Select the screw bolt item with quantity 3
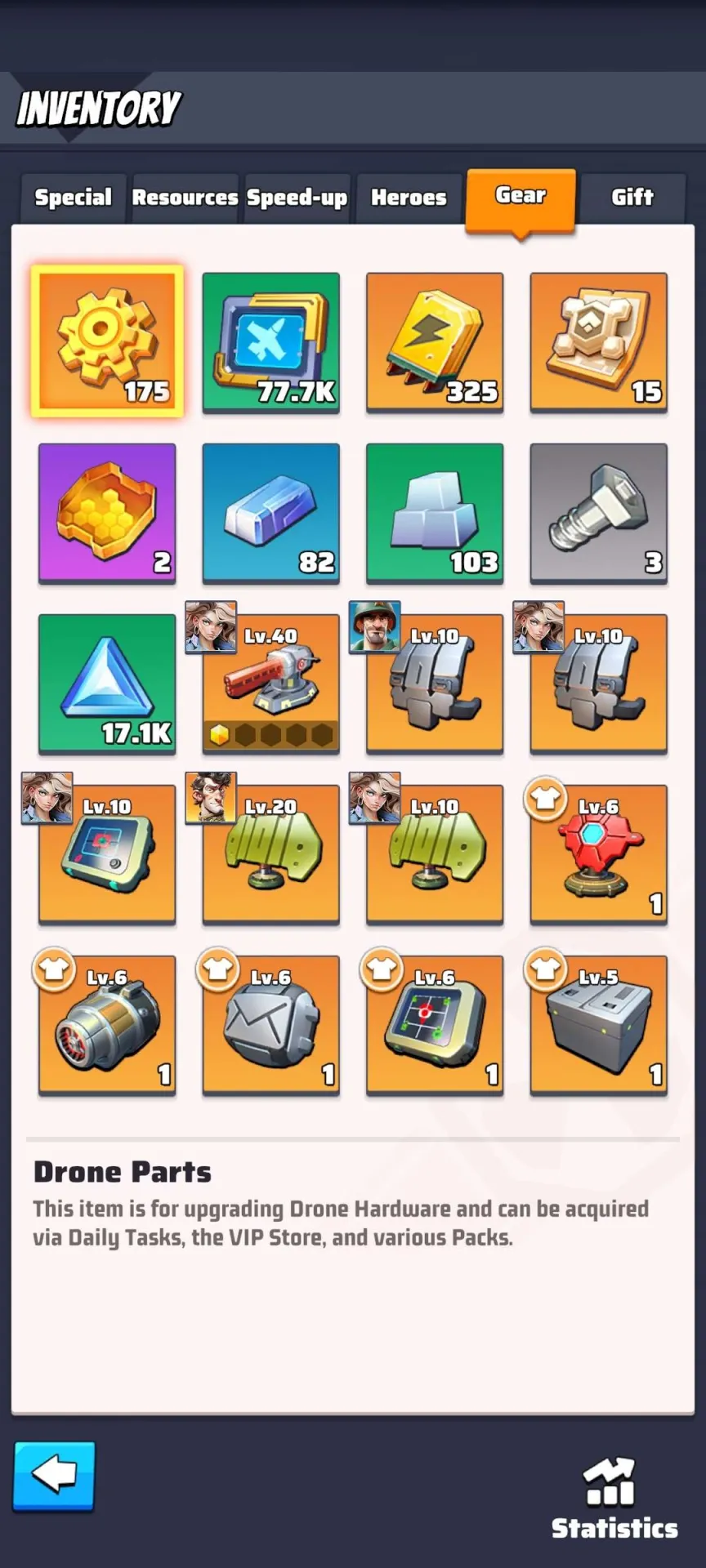The image size is (706, 1568). point(598,513)
